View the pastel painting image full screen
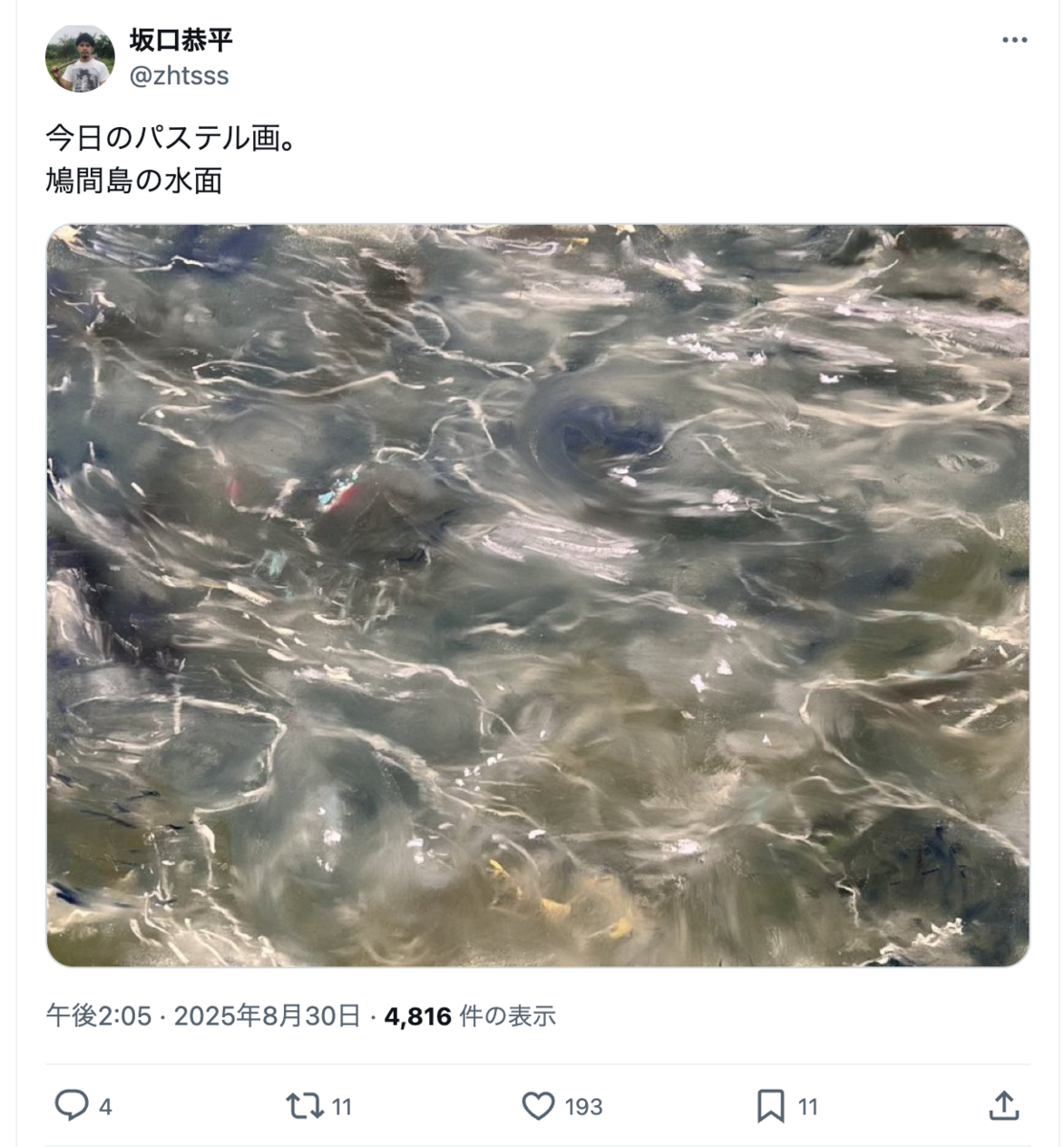 pyautogui.click(x=538, y=595)
